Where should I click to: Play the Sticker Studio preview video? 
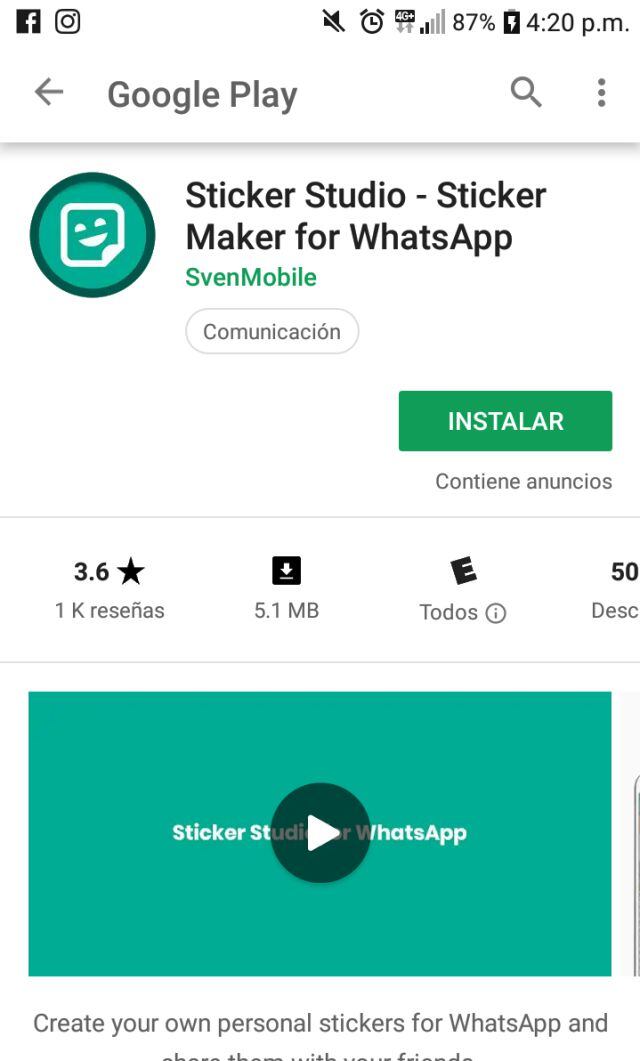coord(320,833)
